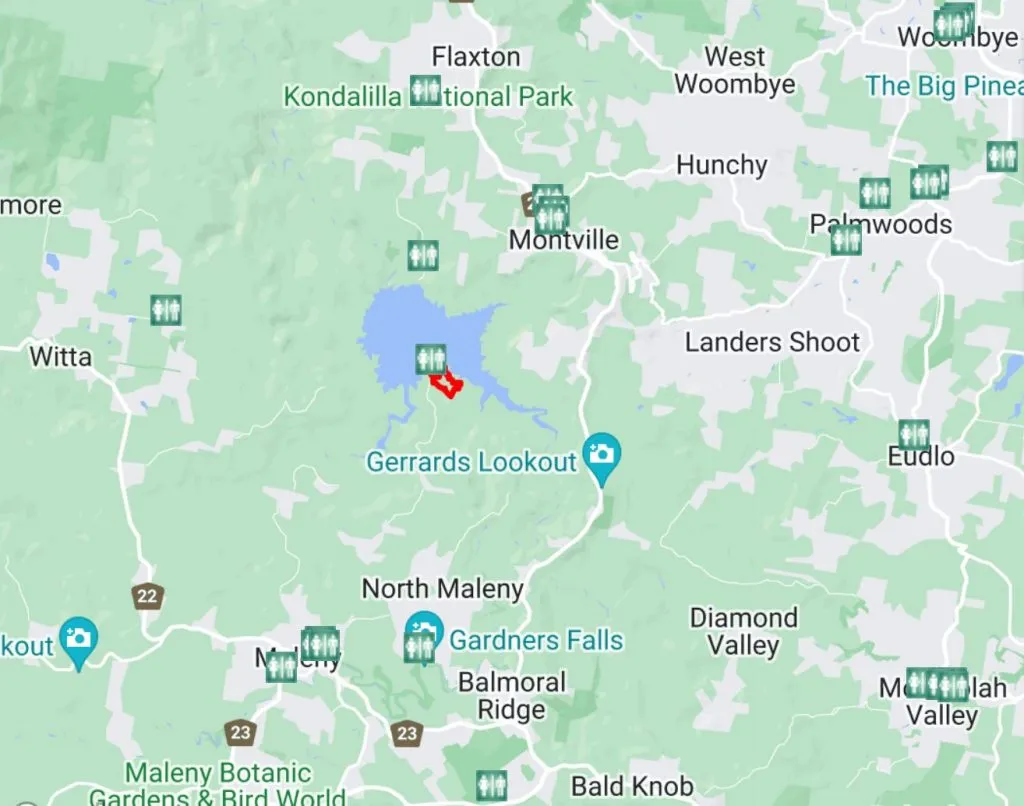This screenshot has width=1024, height=806.
Task: Tap the restroom marker above Eudlo
Action: coord(913,434)
